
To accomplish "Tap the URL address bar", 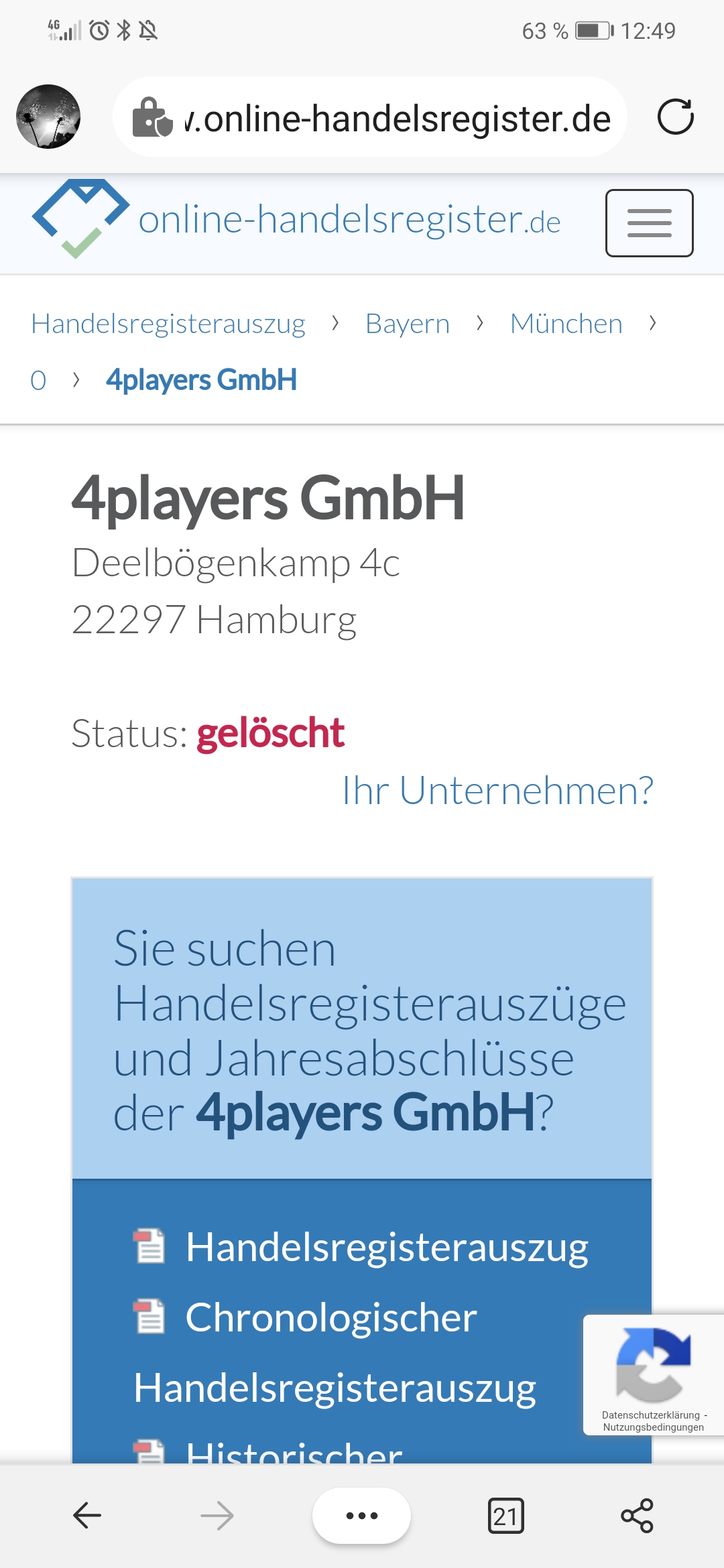I will point(396,118).
